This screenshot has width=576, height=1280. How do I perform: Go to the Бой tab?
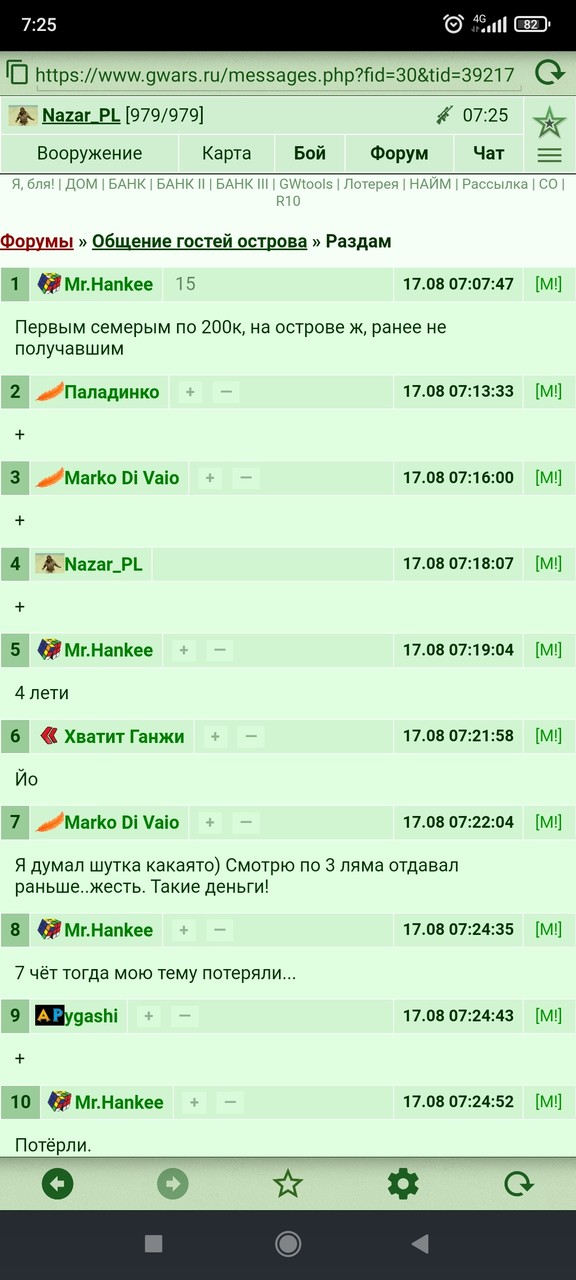point(310,153)
